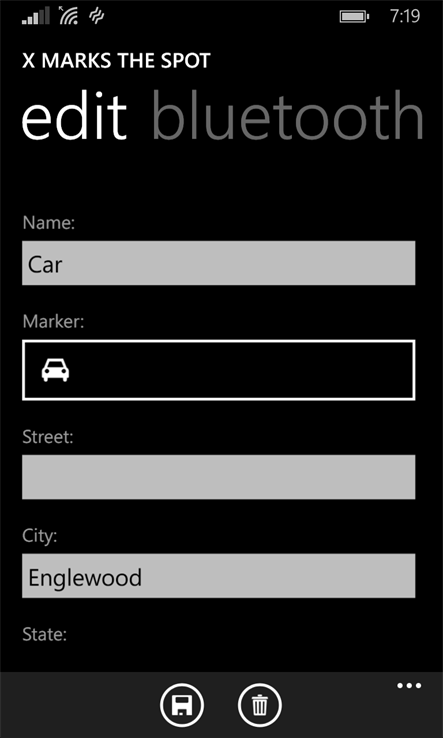Edit the Name field containing Car
The image size is (443, 738).
click(x=218, y=263)
